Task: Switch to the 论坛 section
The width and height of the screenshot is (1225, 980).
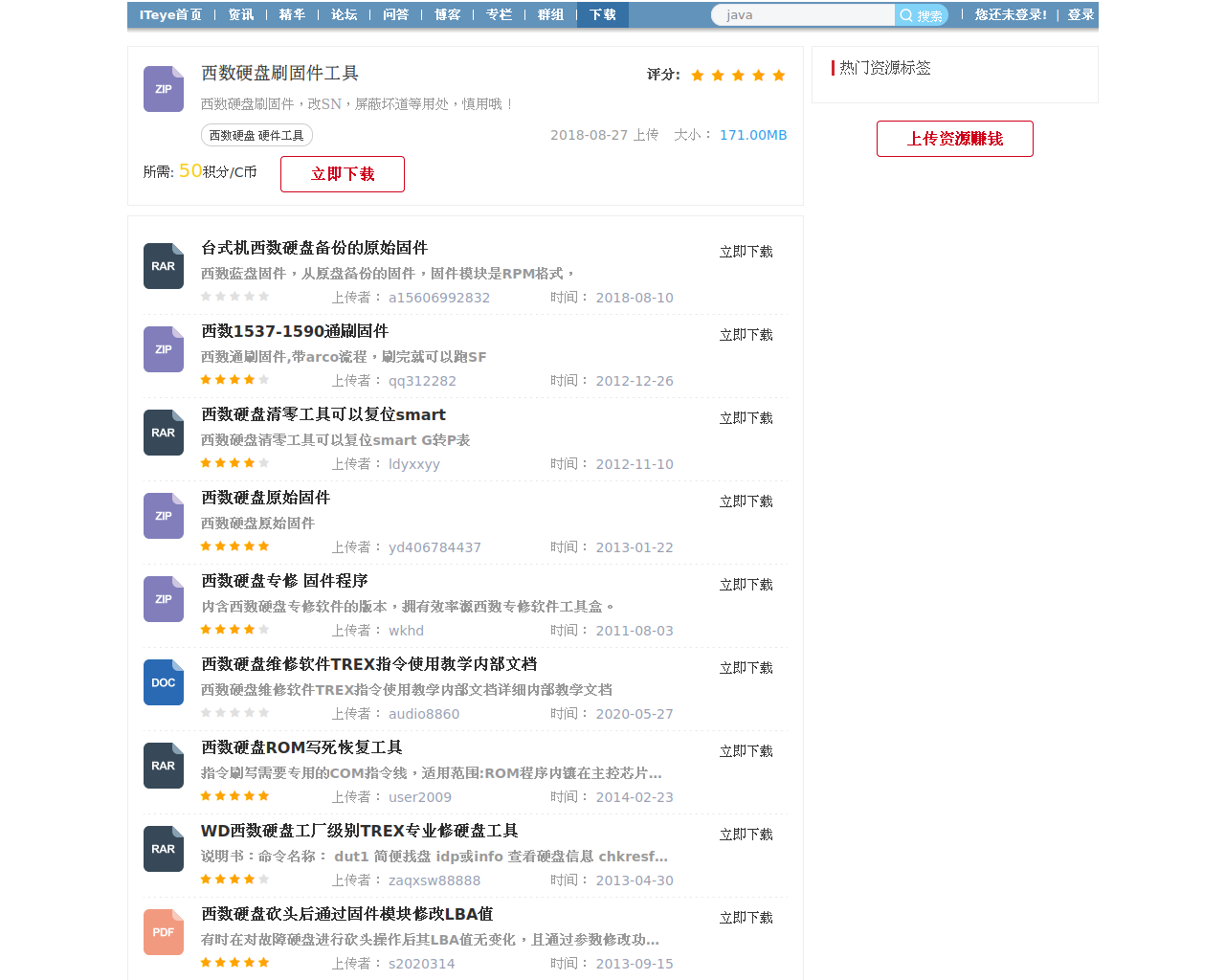Action: point(344,15)
